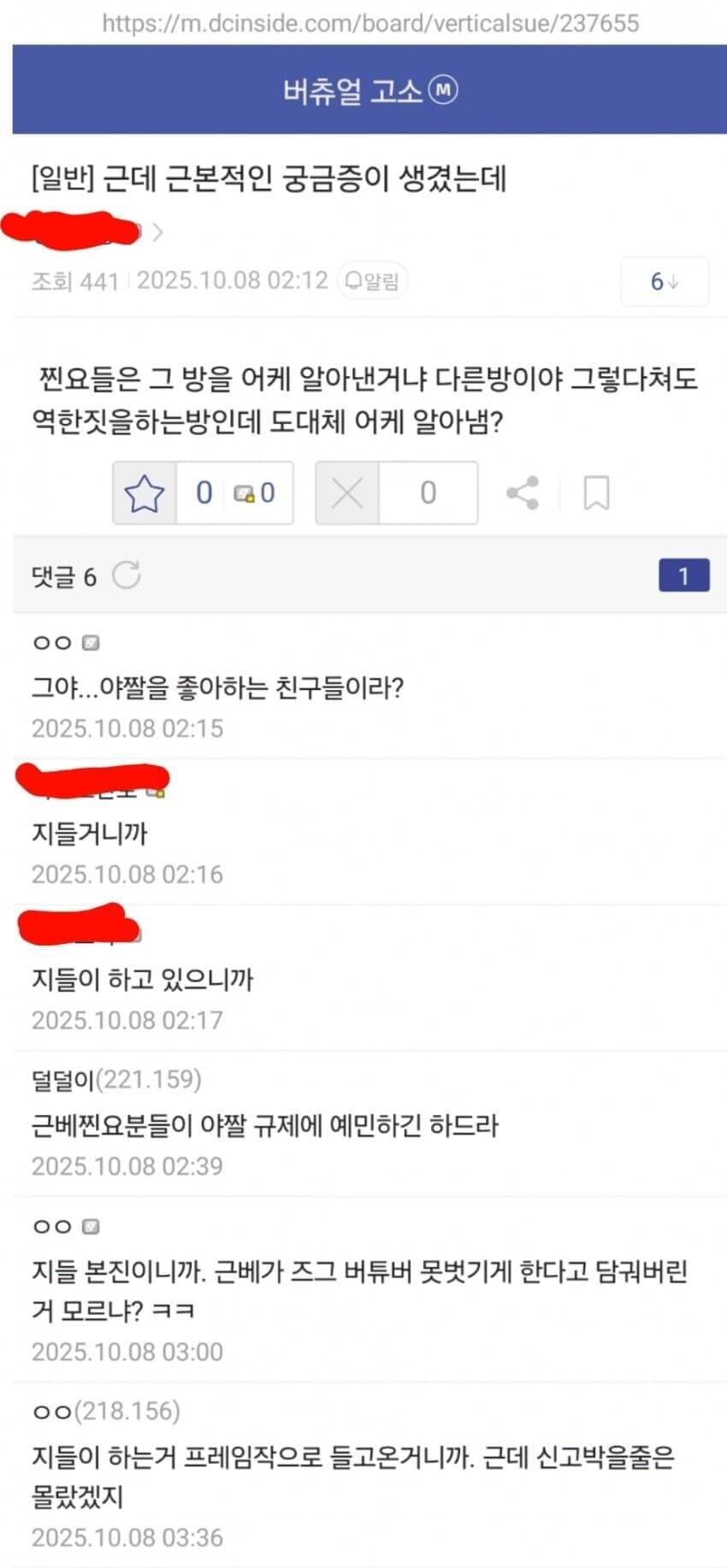Jump to comments with the 6↓ button
The image size is (727, 1568).
point(664,281)
